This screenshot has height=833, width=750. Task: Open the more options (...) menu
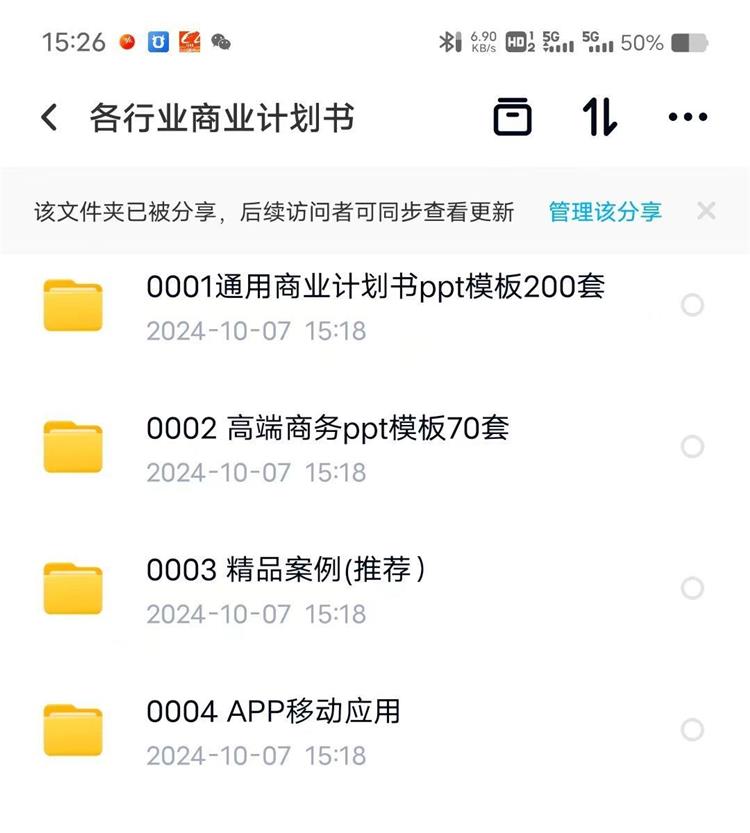[687, 116]
